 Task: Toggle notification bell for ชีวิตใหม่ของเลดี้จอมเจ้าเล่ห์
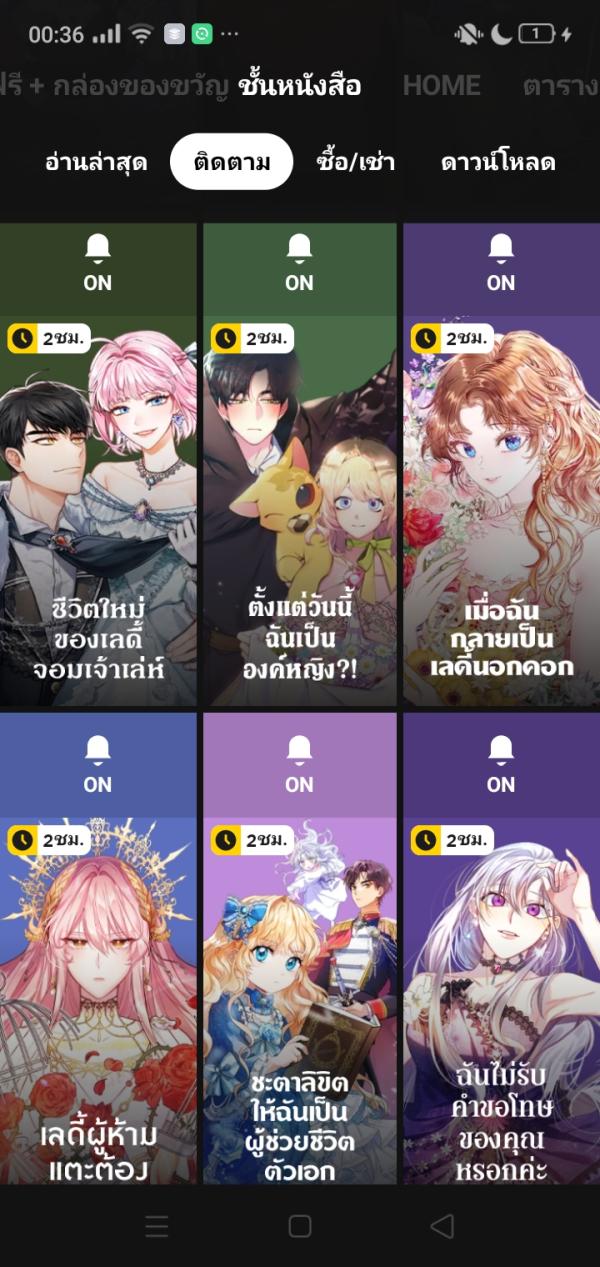pyautogui.click(x=97, y=263)
